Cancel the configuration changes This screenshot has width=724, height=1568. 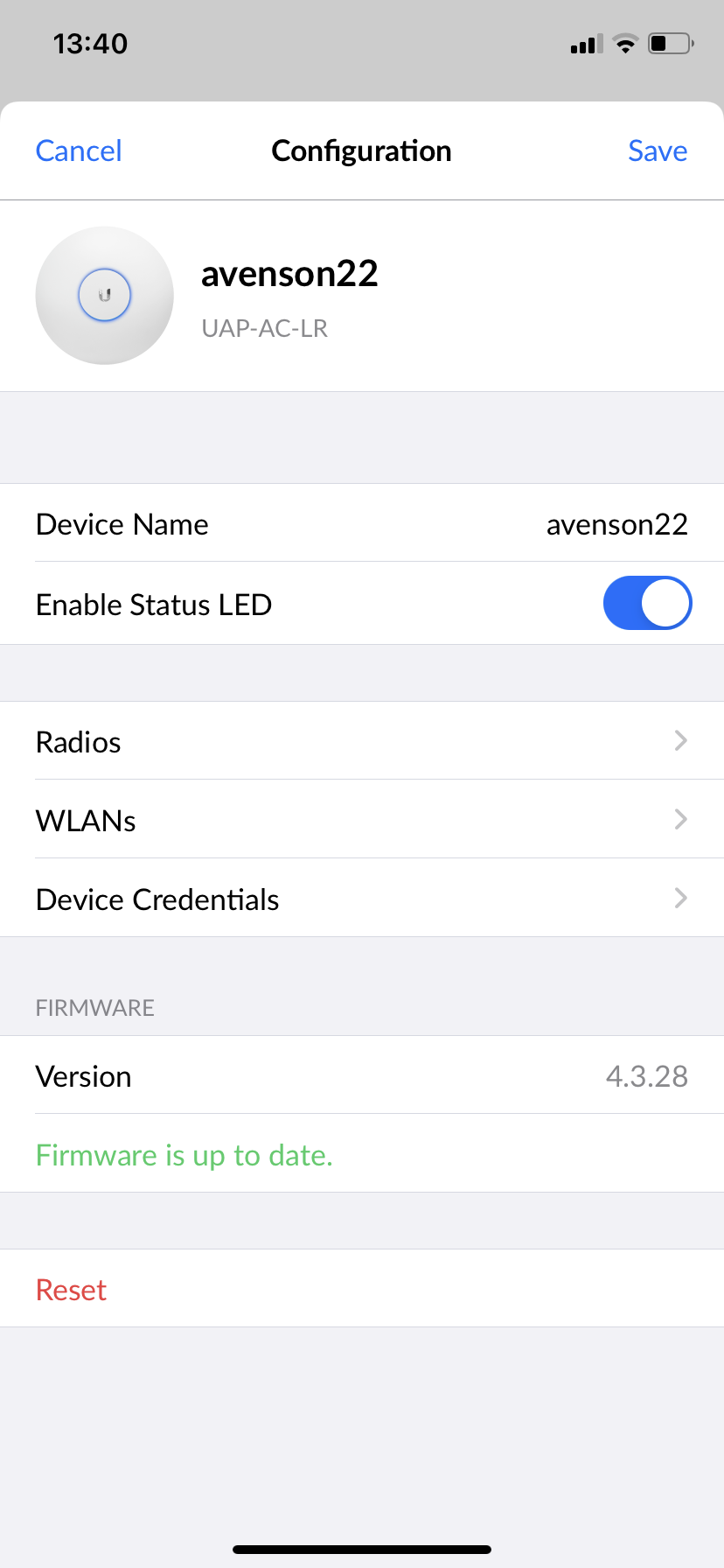79,150
